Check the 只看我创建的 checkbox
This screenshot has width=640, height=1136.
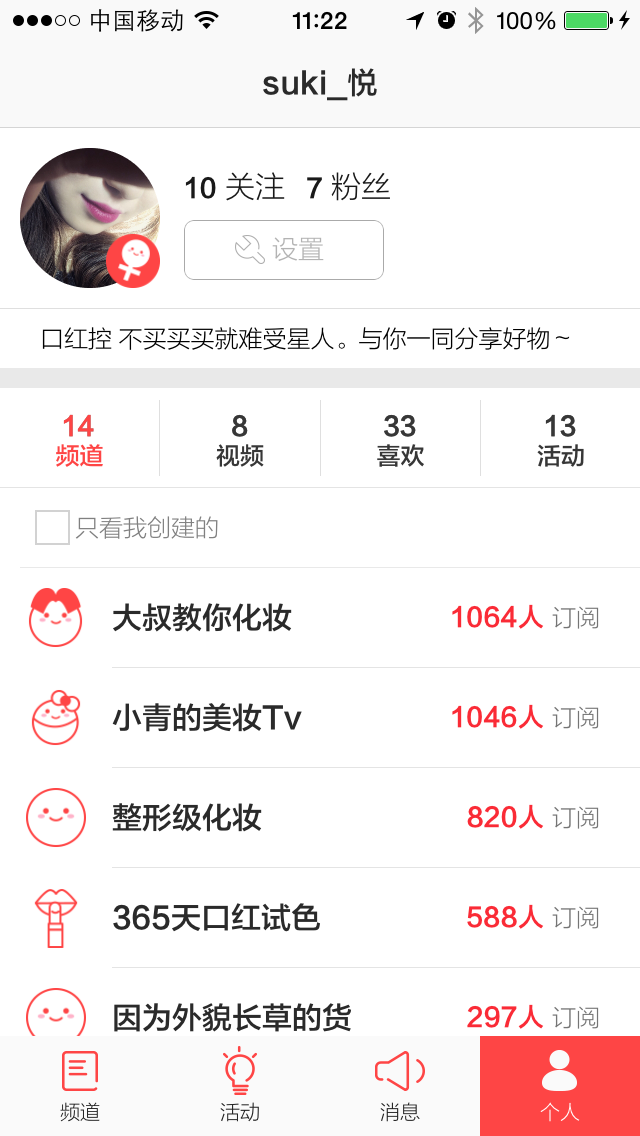[52, 527]
